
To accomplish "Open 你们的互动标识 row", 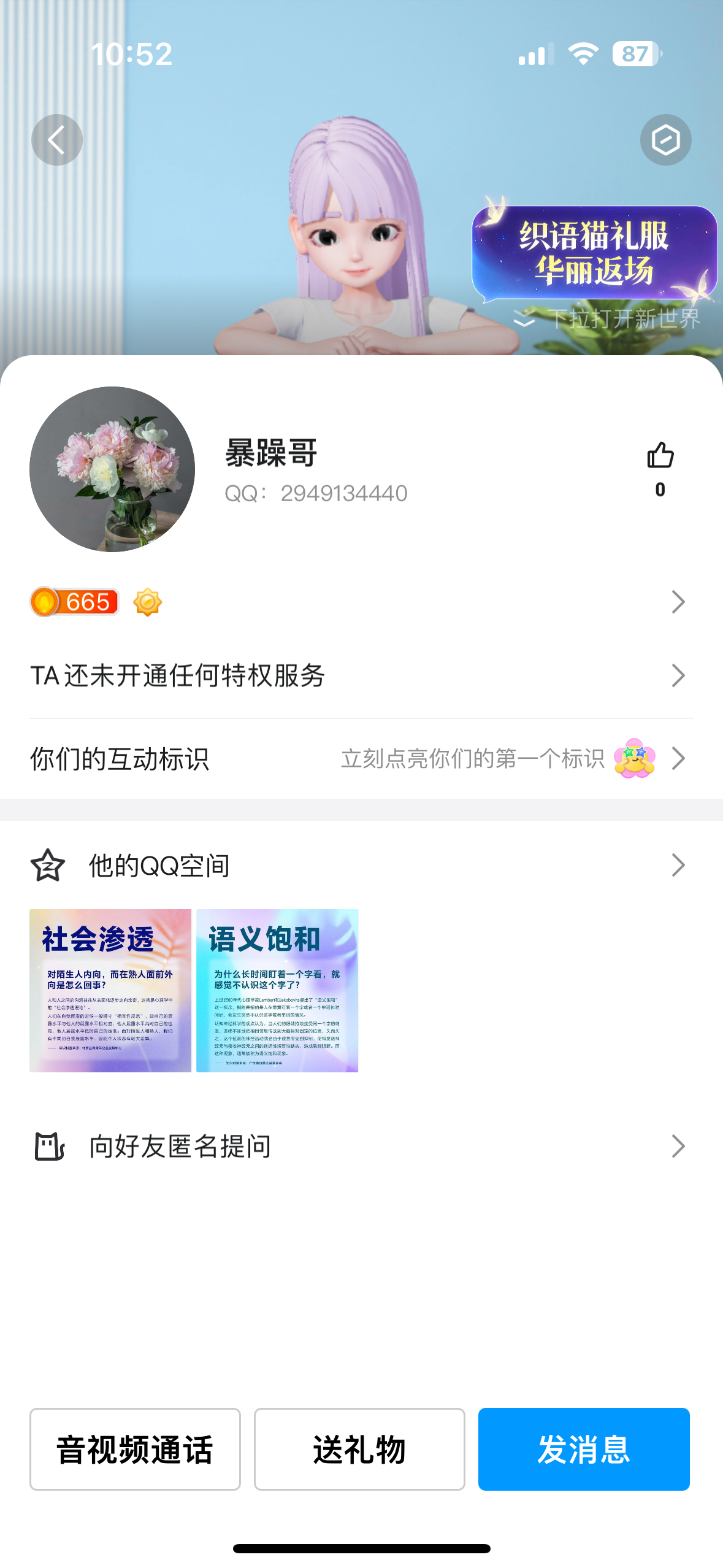I will click(x=361, y=758).
